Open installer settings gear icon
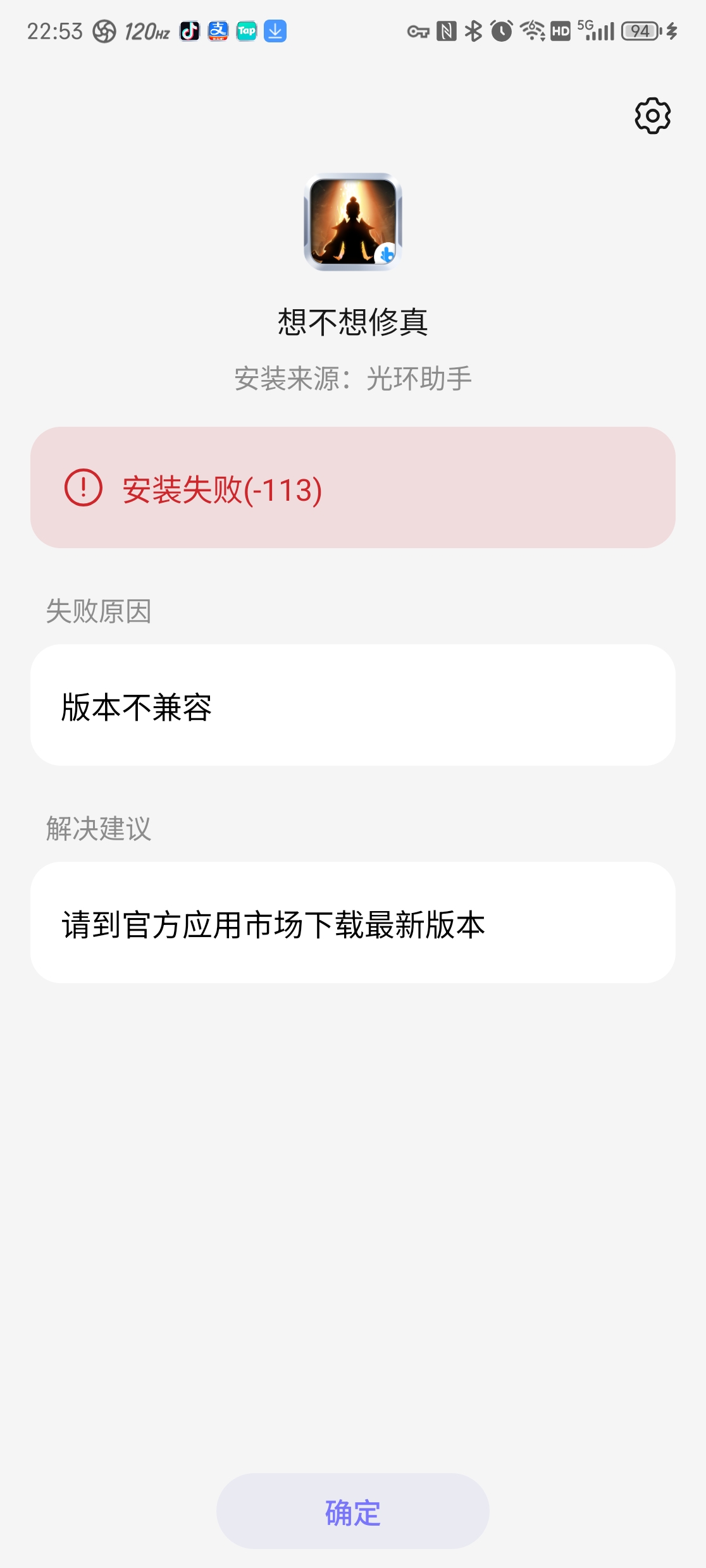The height and width of the screenshot is (1568, 706). pos(652,116)
